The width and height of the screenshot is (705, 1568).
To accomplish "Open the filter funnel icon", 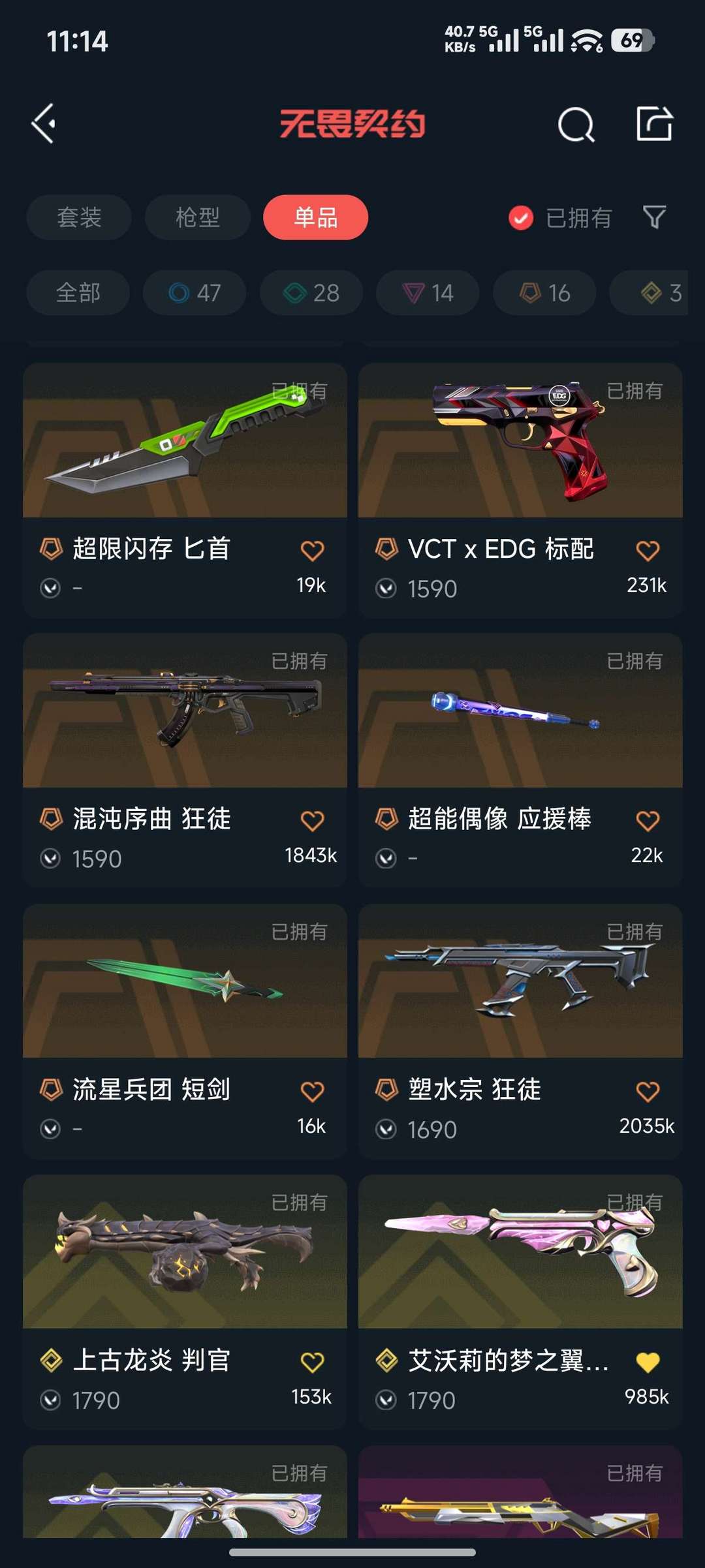I will tap(655, 217).
